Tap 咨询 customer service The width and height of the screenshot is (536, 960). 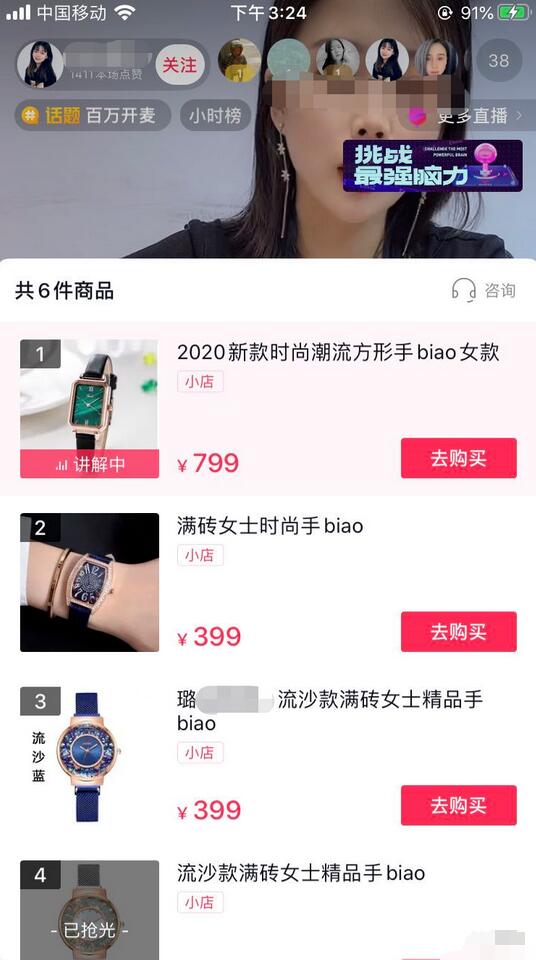pos(484,290)
